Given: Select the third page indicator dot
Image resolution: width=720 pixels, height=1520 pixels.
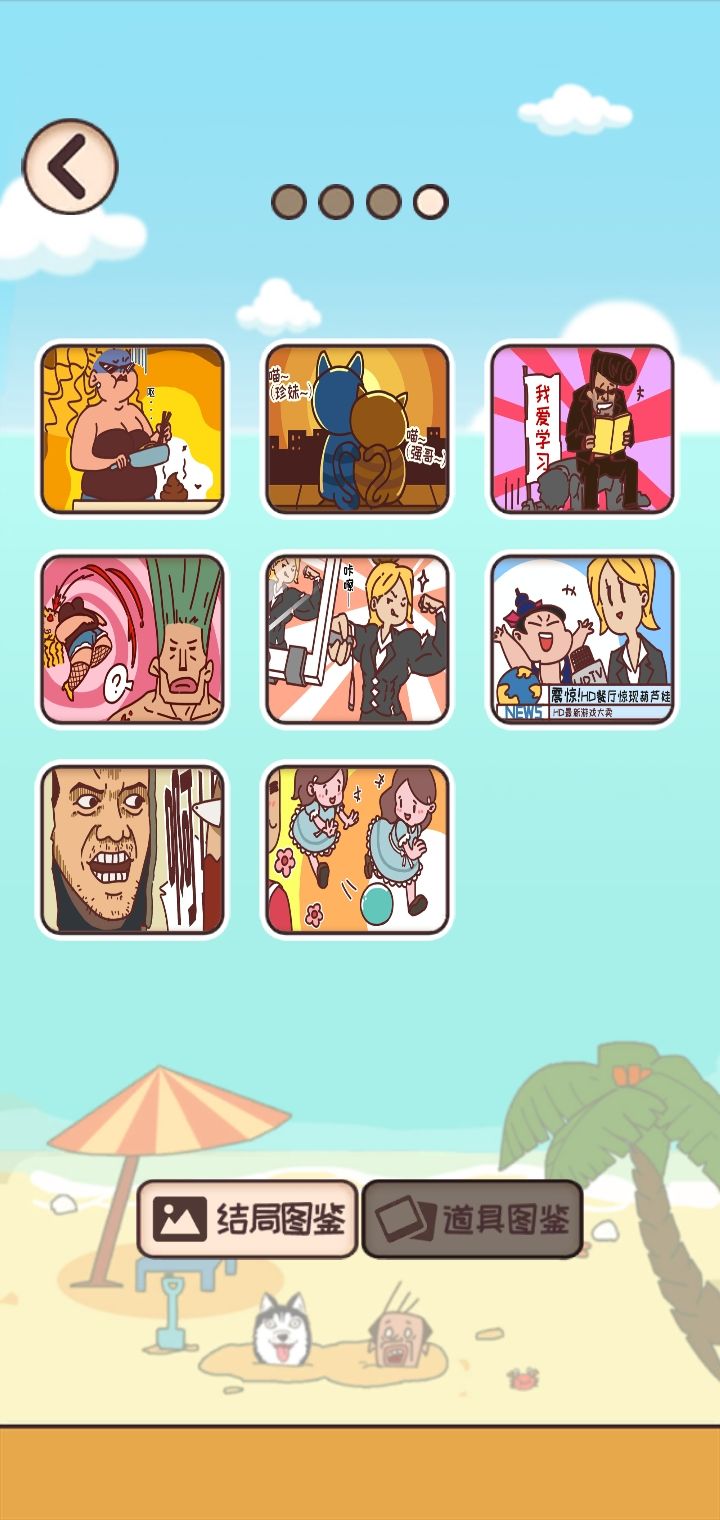Looking at the screenshot, I should pos(383,200).
